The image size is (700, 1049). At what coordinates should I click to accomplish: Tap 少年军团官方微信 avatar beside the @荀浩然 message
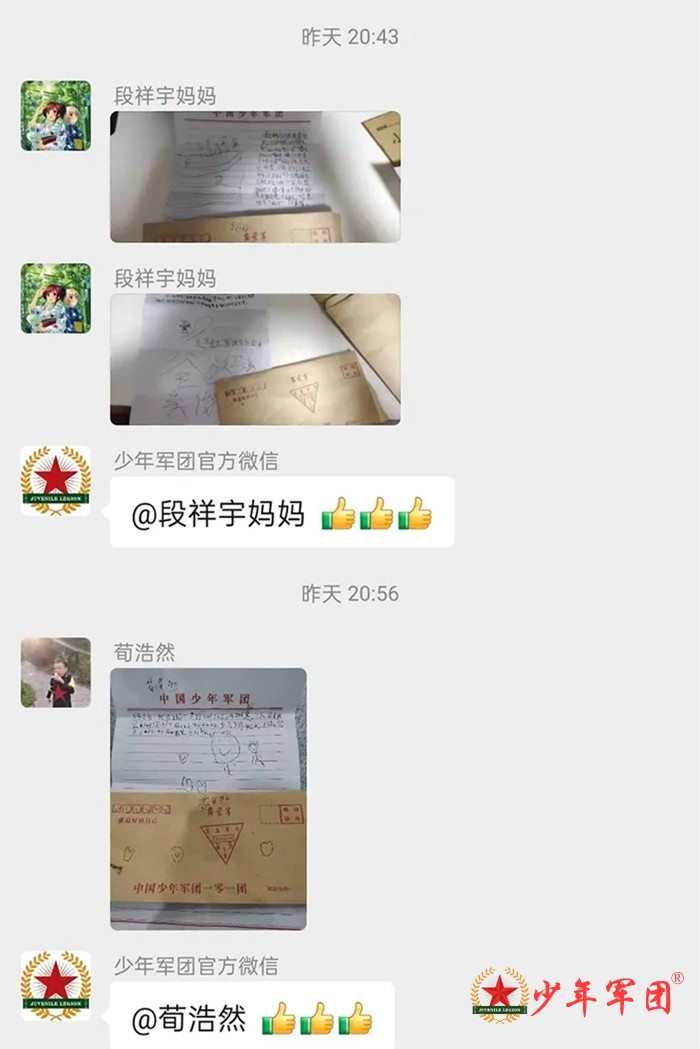pyautogui.click(x=56, y=986)
